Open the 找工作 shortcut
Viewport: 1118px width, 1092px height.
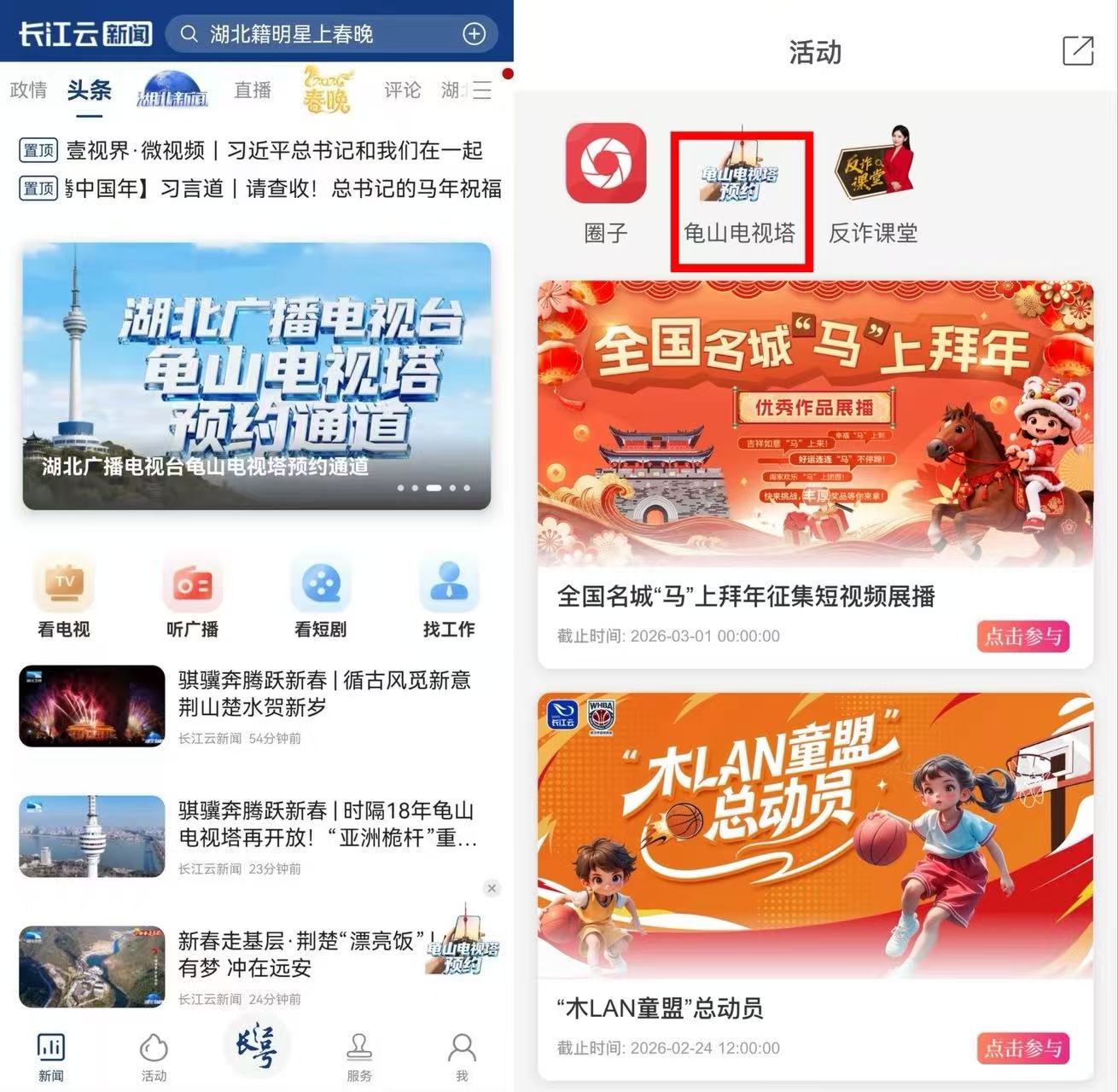coord(449,597)
